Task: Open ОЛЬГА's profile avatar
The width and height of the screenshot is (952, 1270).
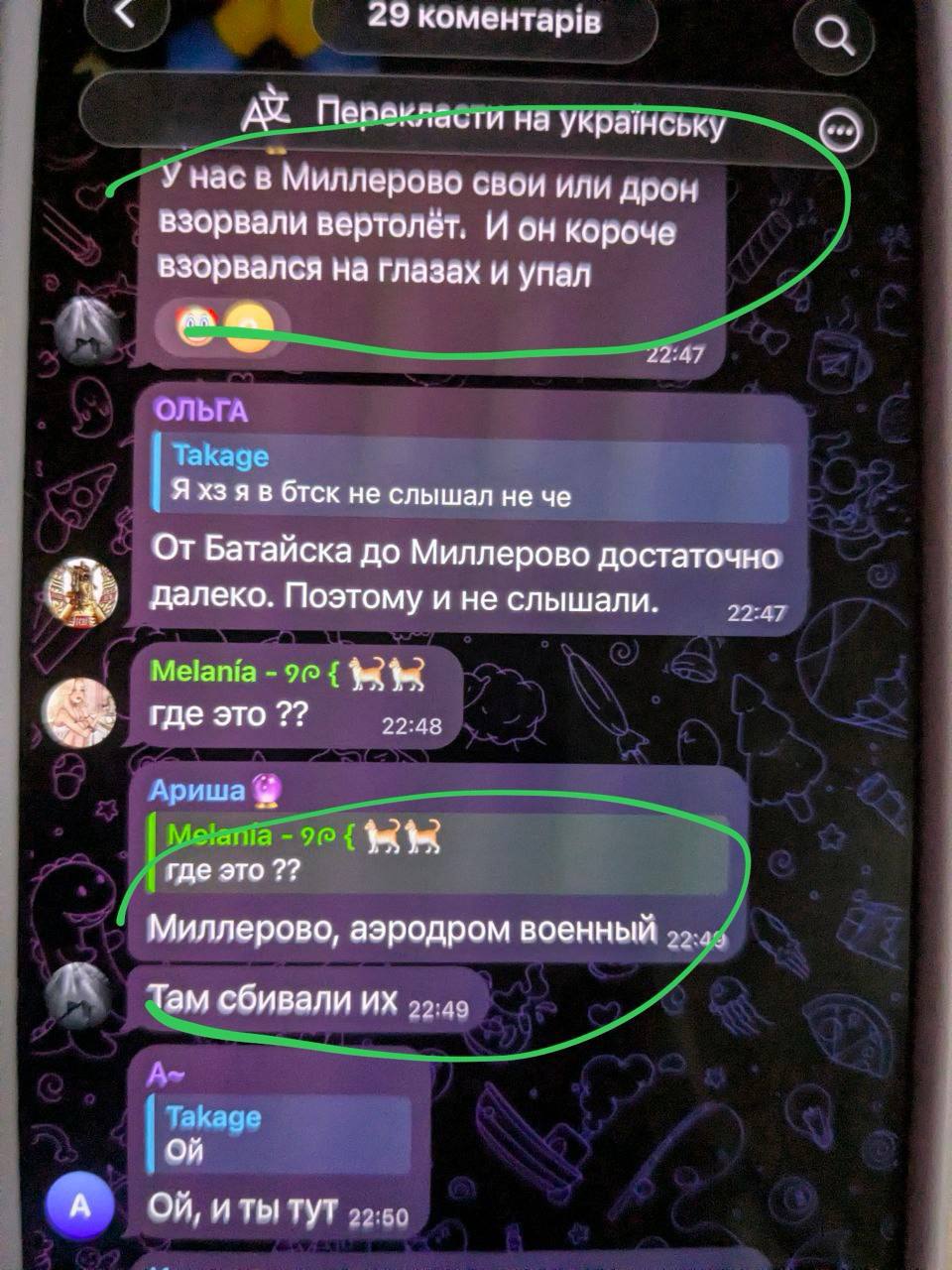Action: click(83, 592)
